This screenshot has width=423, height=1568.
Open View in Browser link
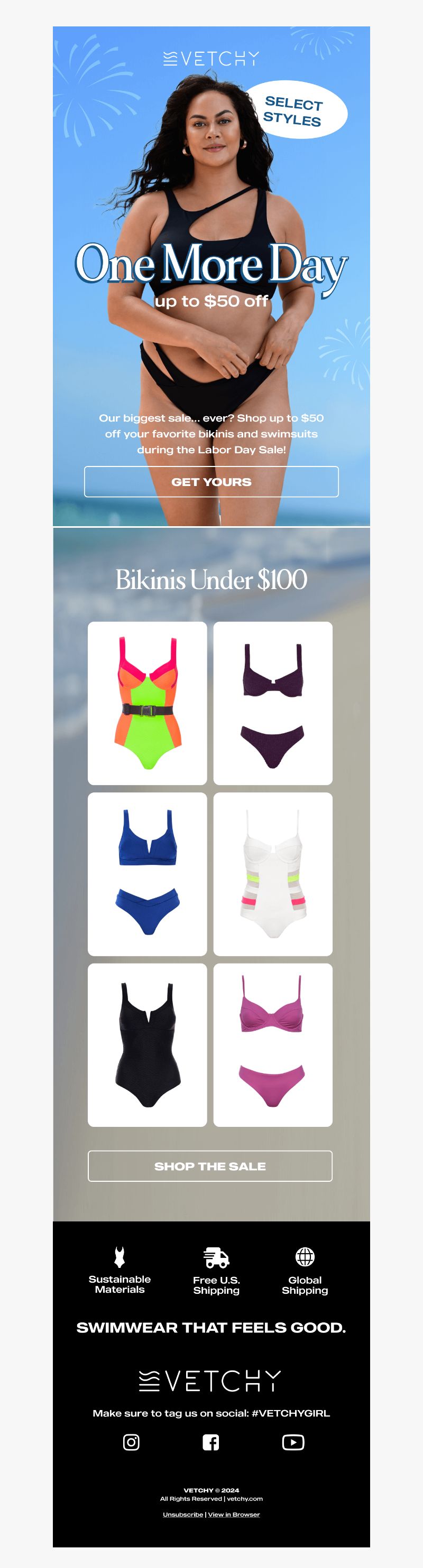coord(234,1515)
